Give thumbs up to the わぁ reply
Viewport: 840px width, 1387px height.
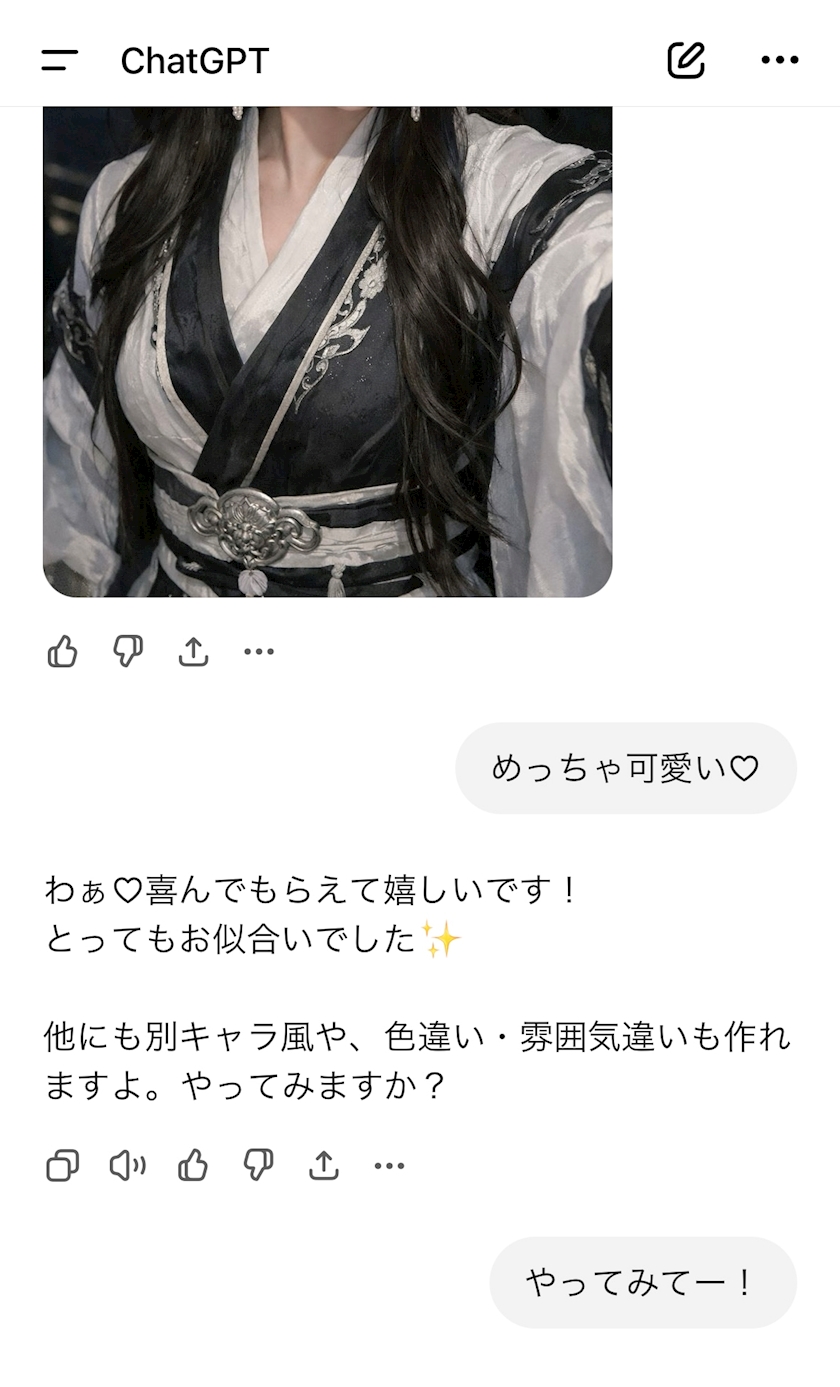(193, 1166)
